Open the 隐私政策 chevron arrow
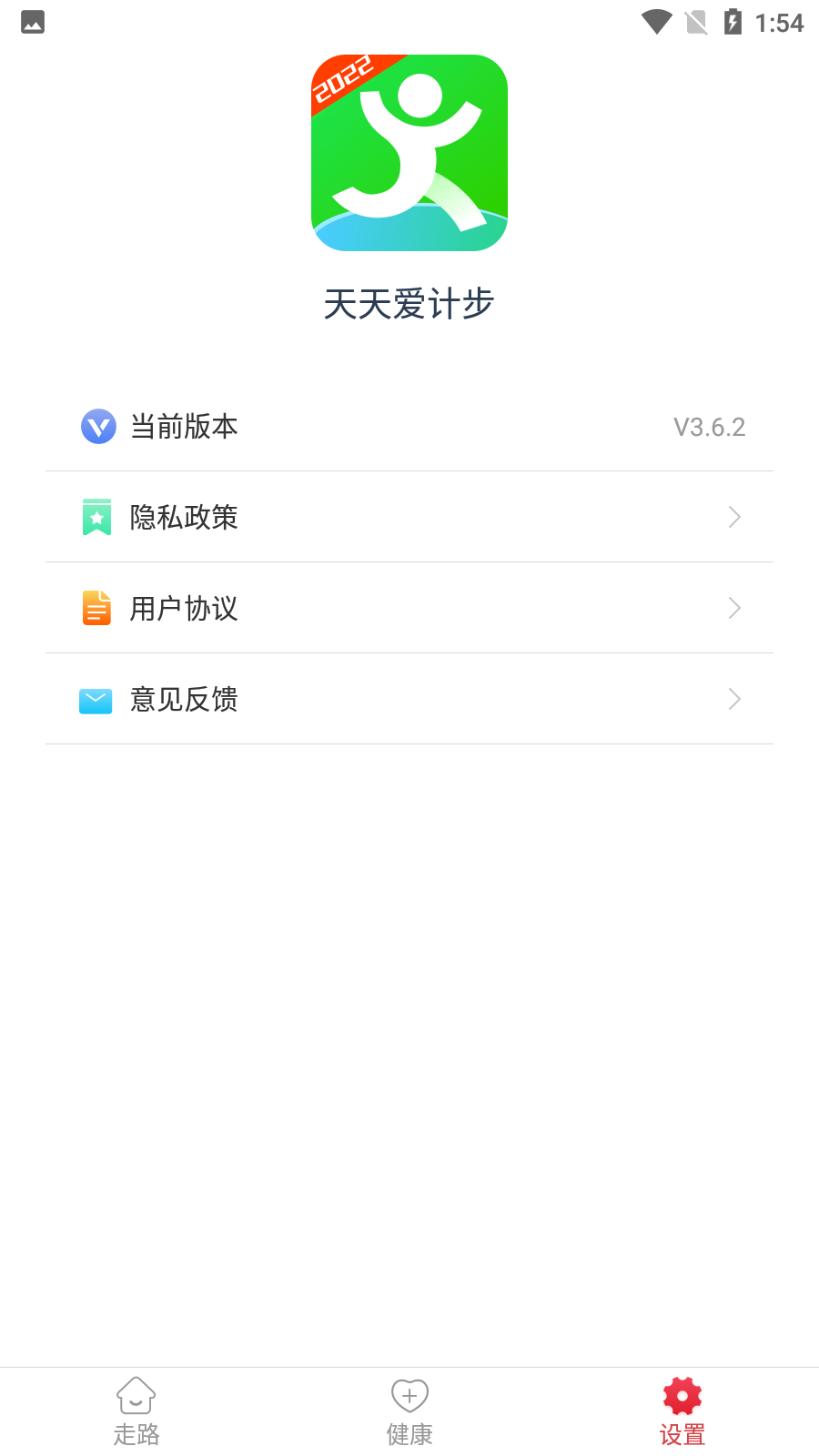This screenshot has height=1456, width=819. [x=734, y=517]
